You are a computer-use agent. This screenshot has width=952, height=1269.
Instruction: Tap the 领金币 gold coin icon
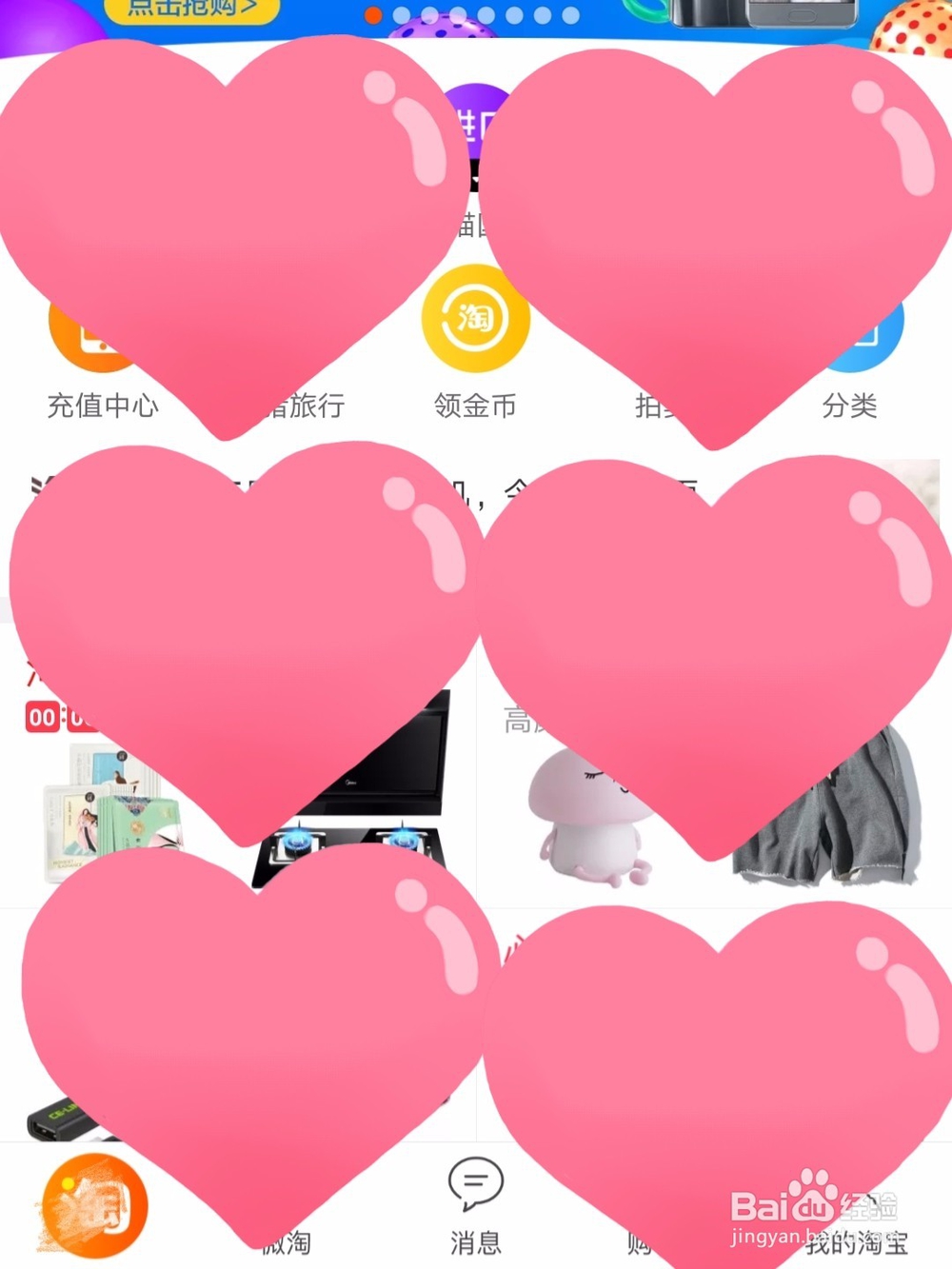[x=476, y=319]
